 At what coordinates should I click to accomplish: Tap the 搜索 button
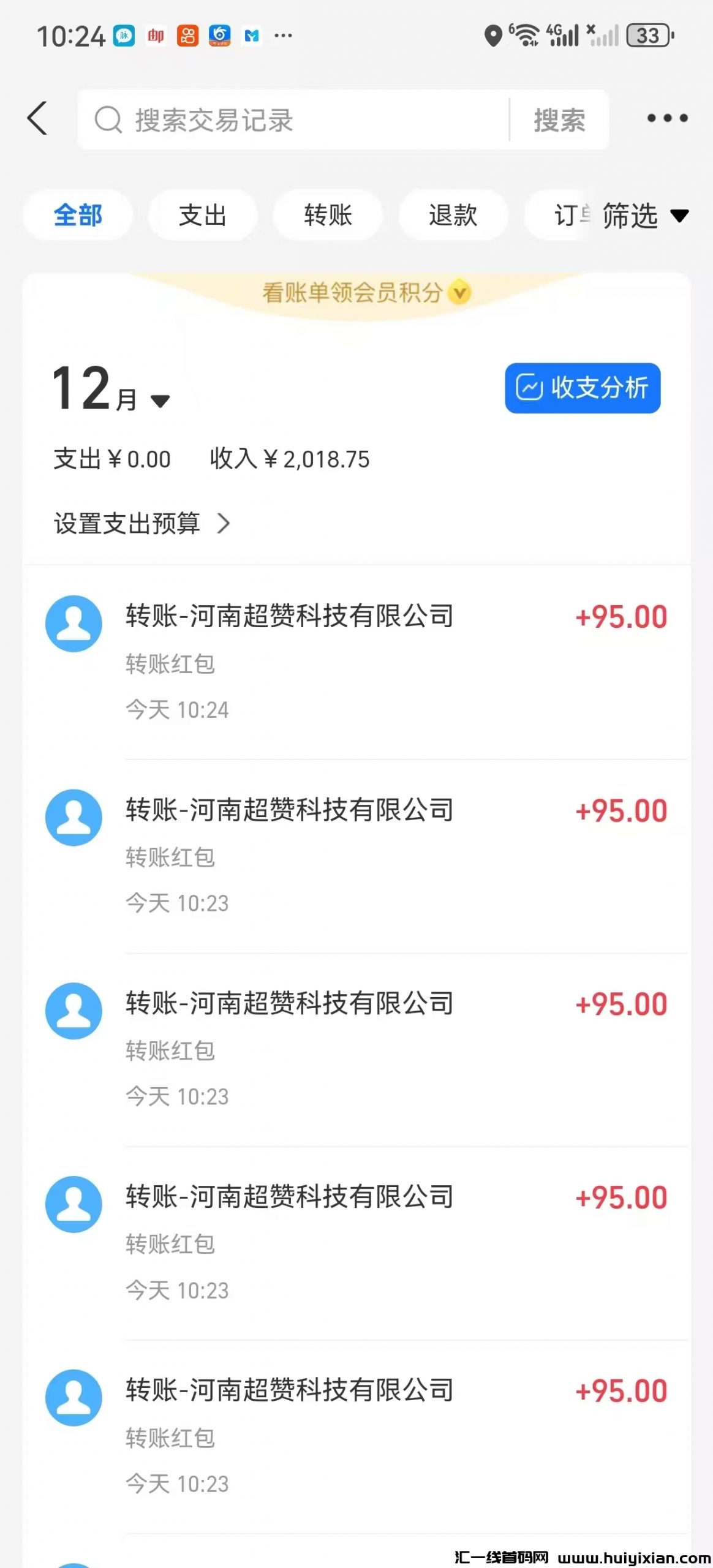click(x=559, y=120)
